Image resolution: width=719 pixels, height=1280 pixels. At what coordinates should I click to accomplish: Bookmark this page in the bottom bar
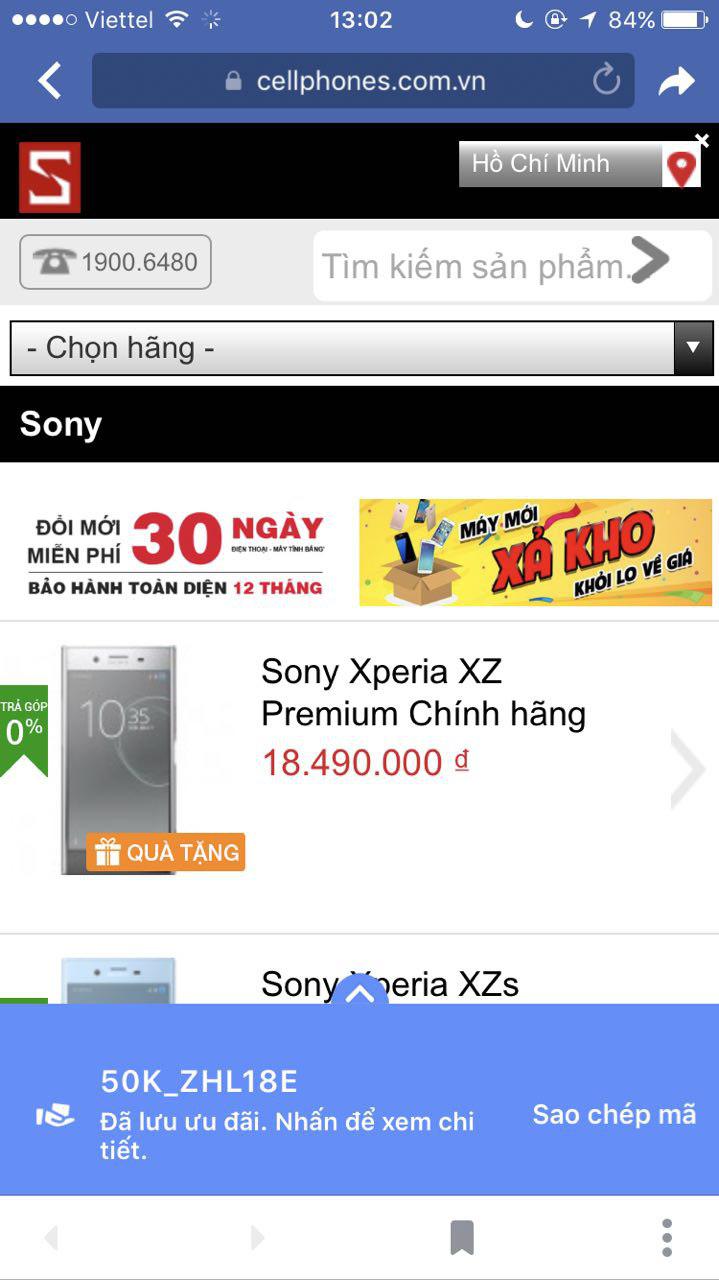(462, 1238)
